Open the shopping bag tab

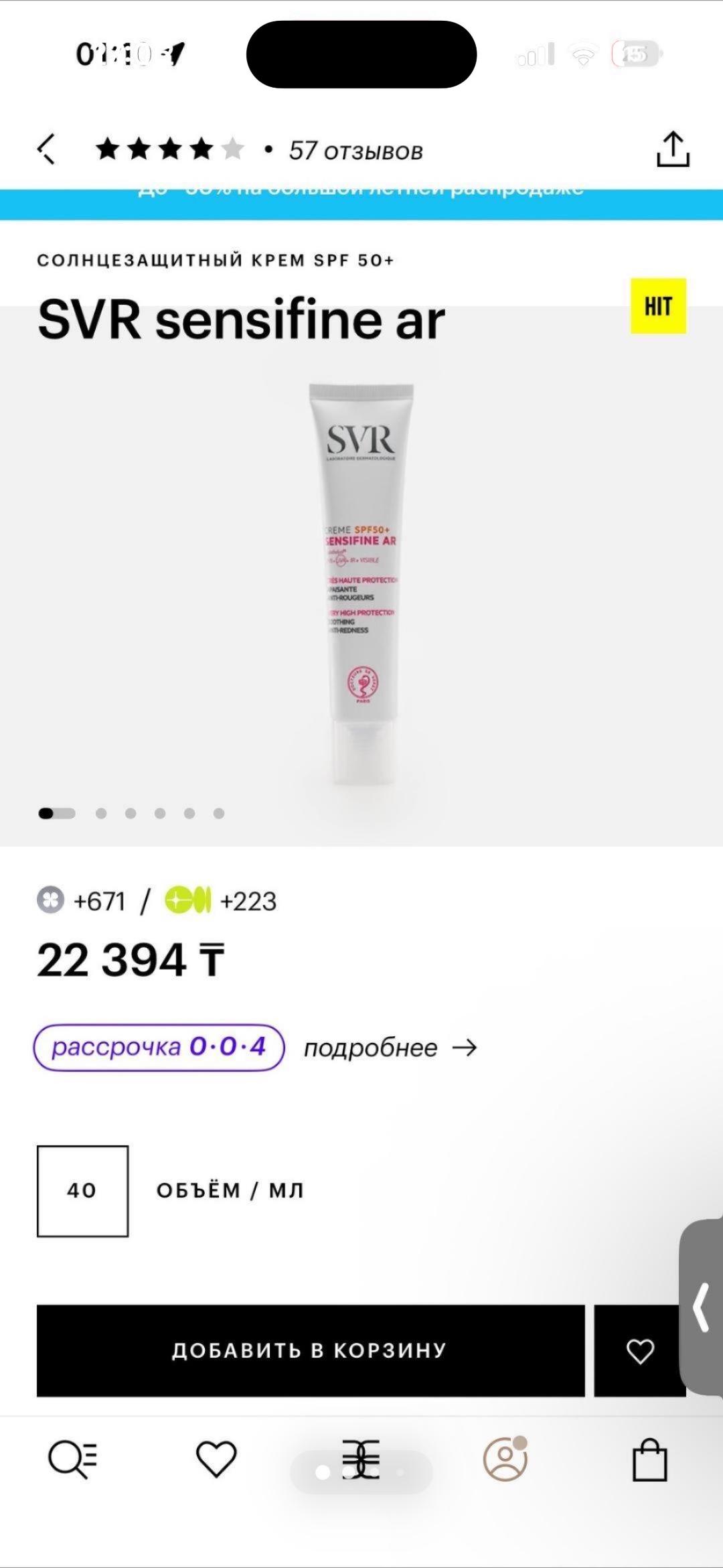tap(650, 1459)
